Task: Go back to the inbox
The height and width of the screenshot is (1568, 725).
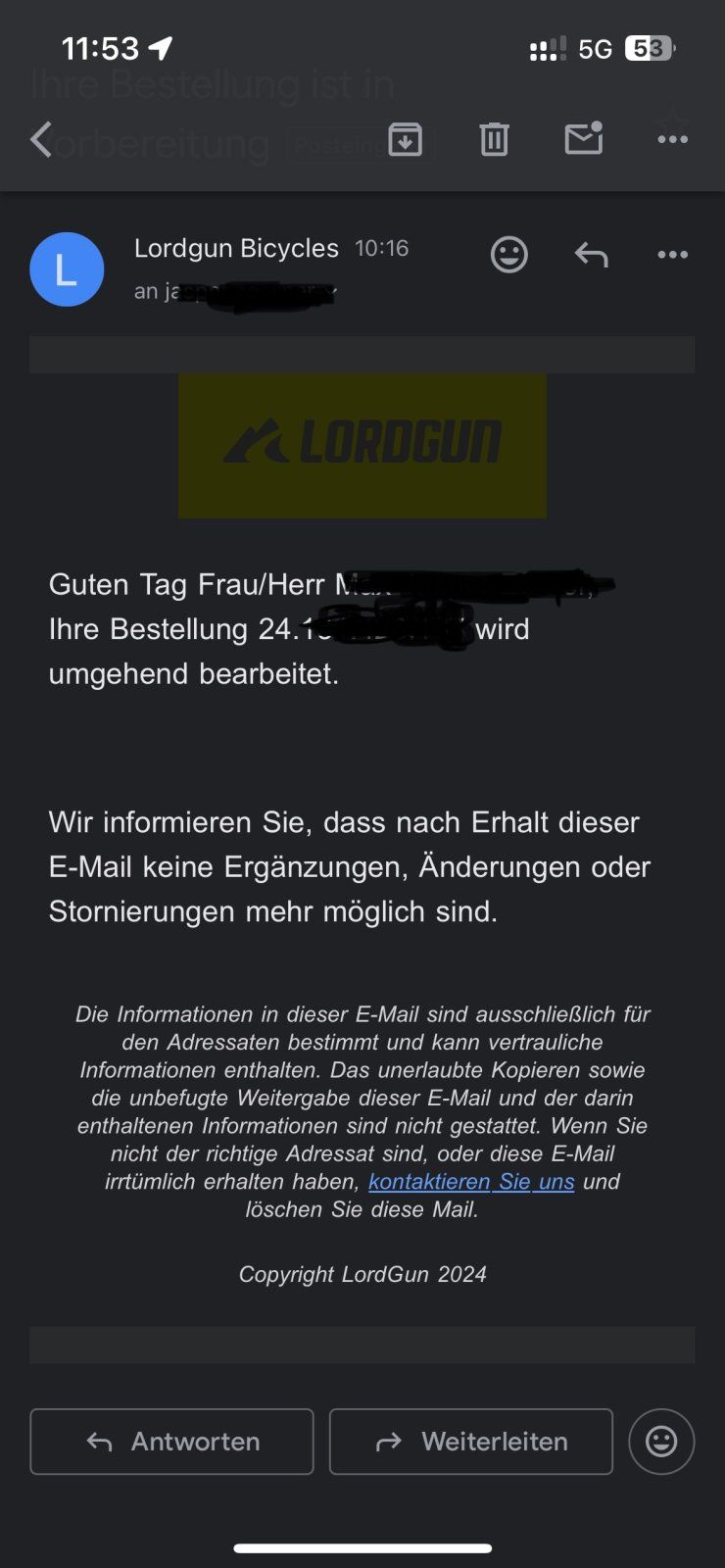Action: coord(41,139)
